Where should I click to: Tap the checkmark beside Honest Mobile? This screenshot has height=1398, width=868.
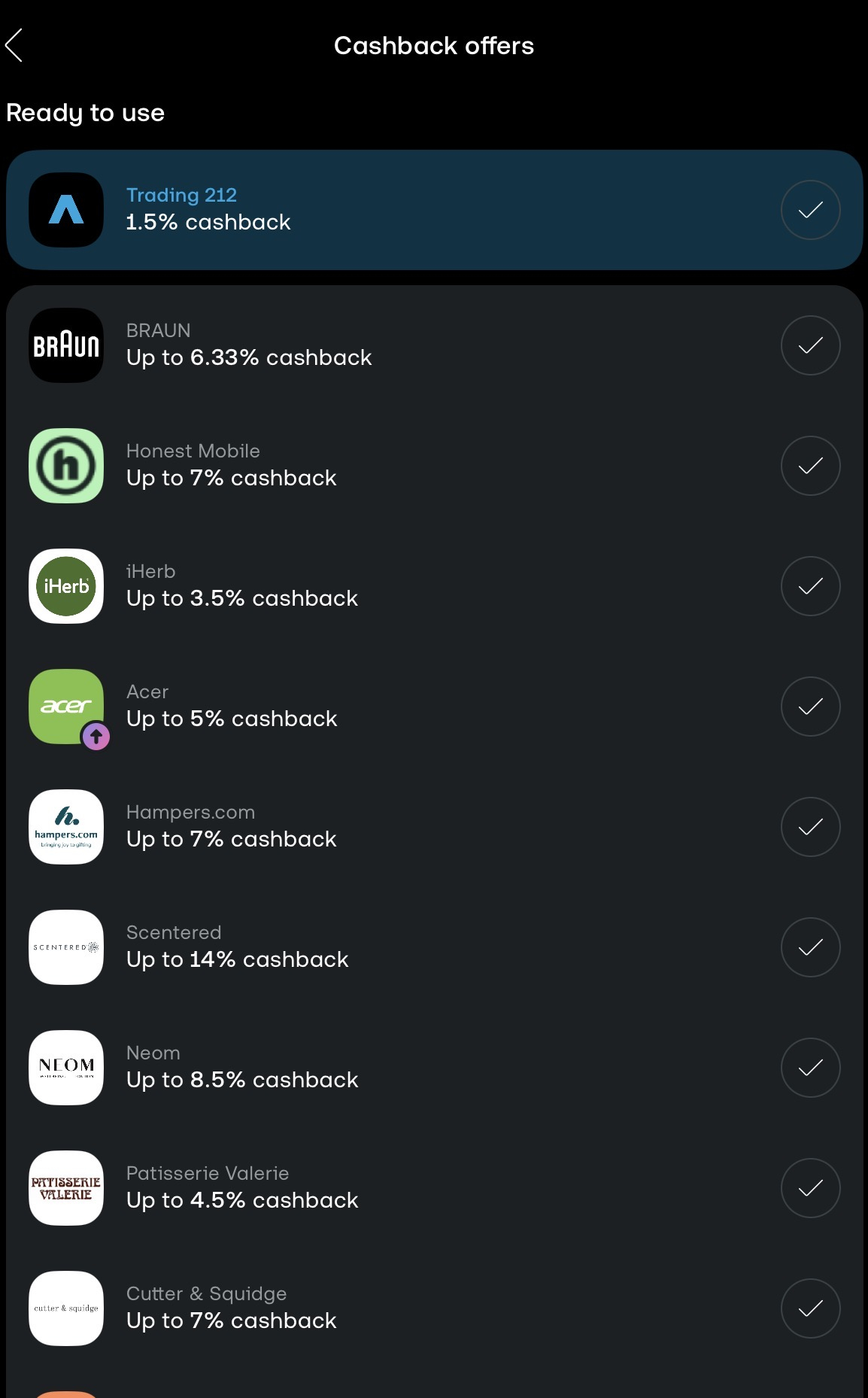pyautogui.click(x=810, y=466)
